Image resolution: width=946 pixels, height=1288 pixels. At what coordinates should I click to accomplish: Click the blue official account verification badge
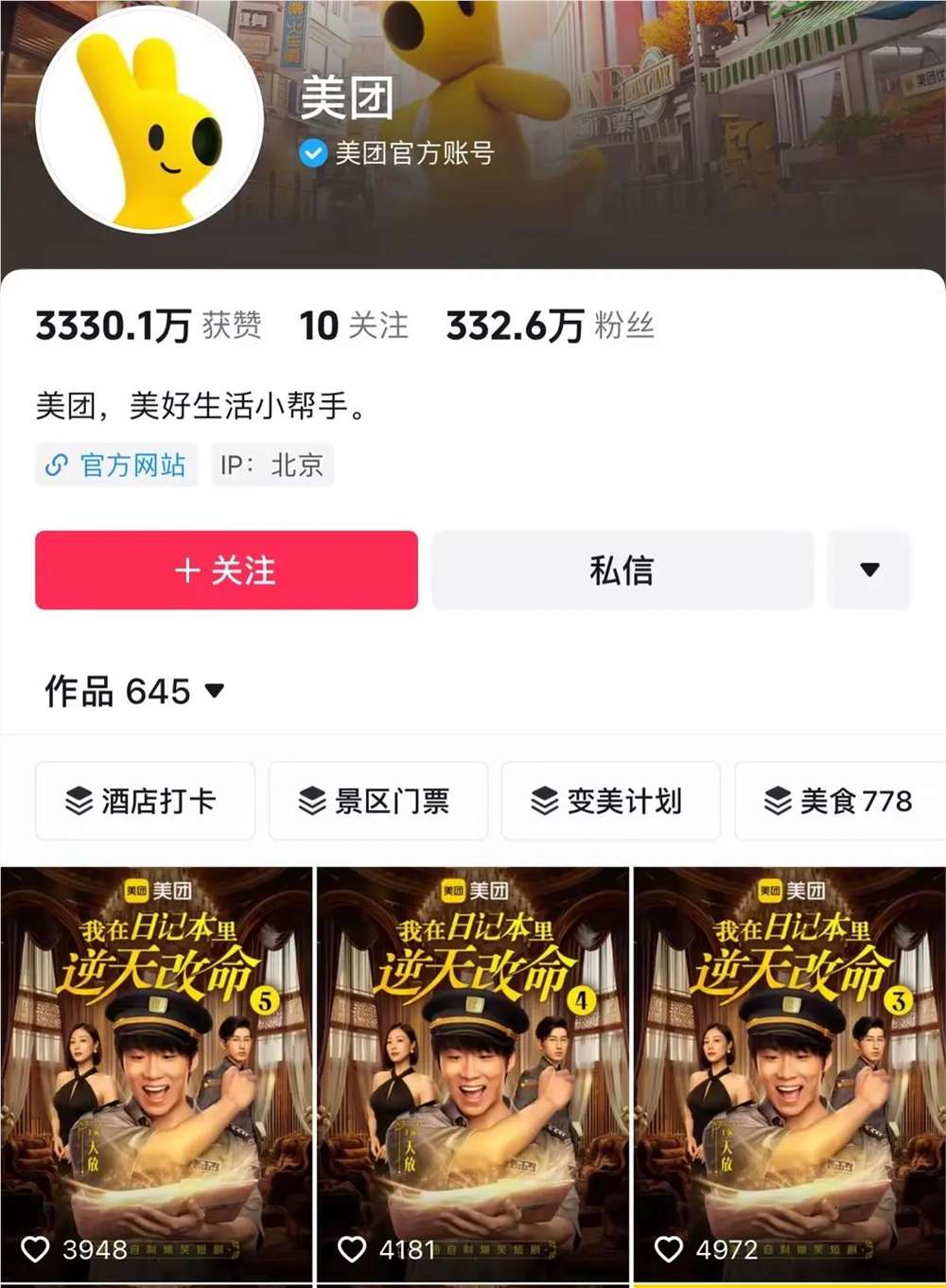[x=310, y=150]
